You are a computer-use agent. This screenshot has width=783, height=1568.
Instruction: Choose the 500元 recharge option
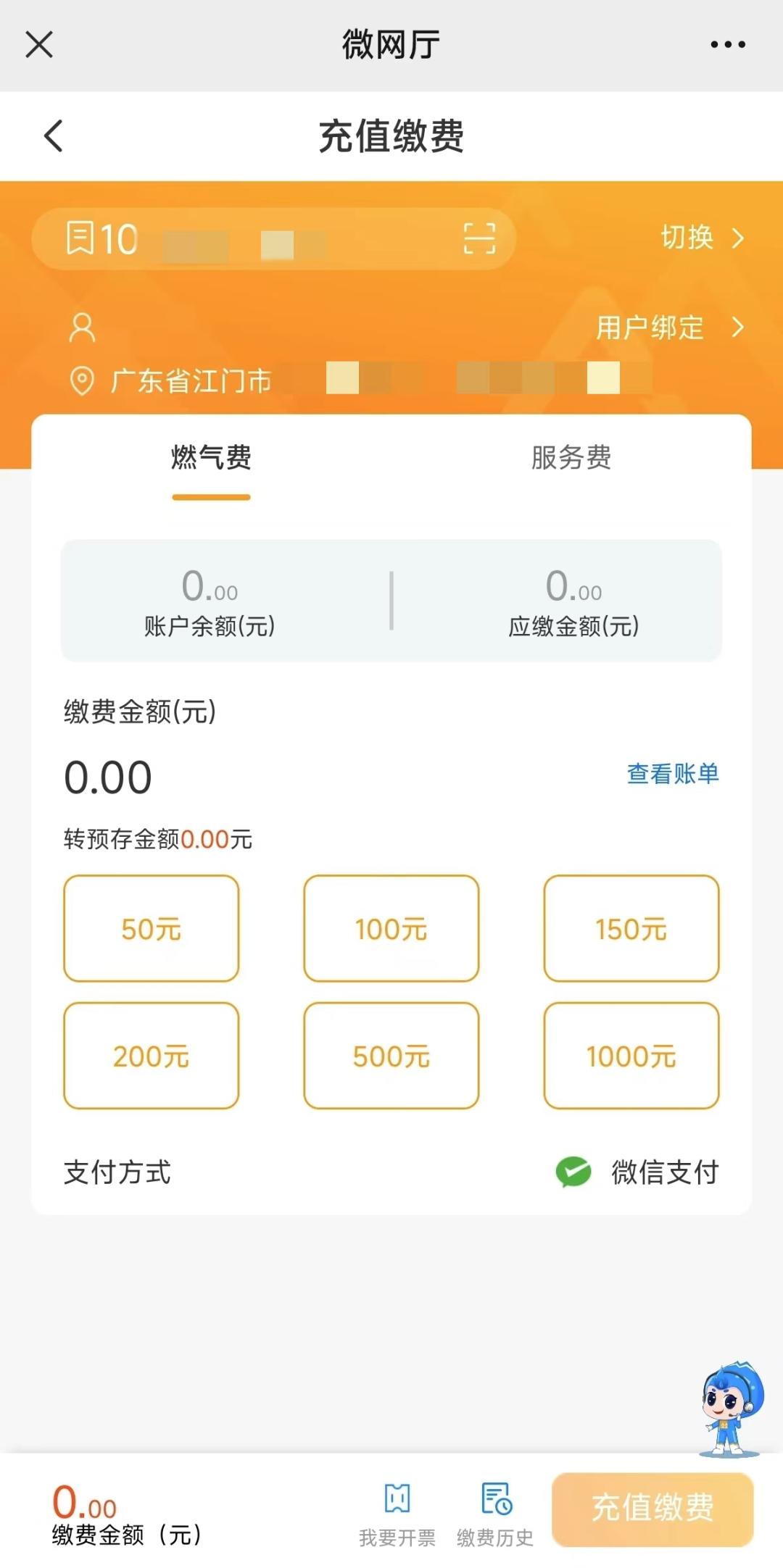tap(391, 1056)
